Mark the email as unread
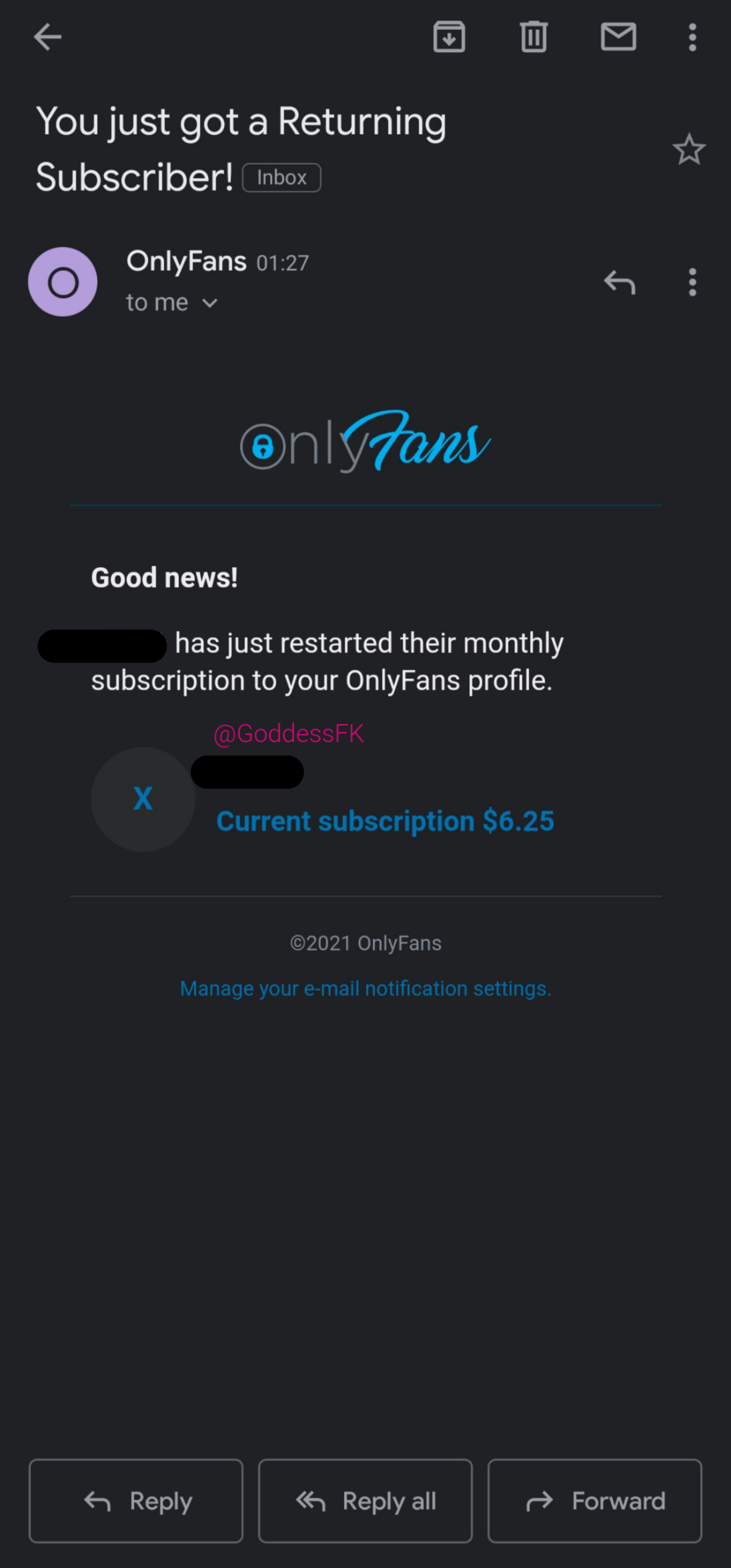Screen dimensions: 731x1568 [x=618, y=37]
